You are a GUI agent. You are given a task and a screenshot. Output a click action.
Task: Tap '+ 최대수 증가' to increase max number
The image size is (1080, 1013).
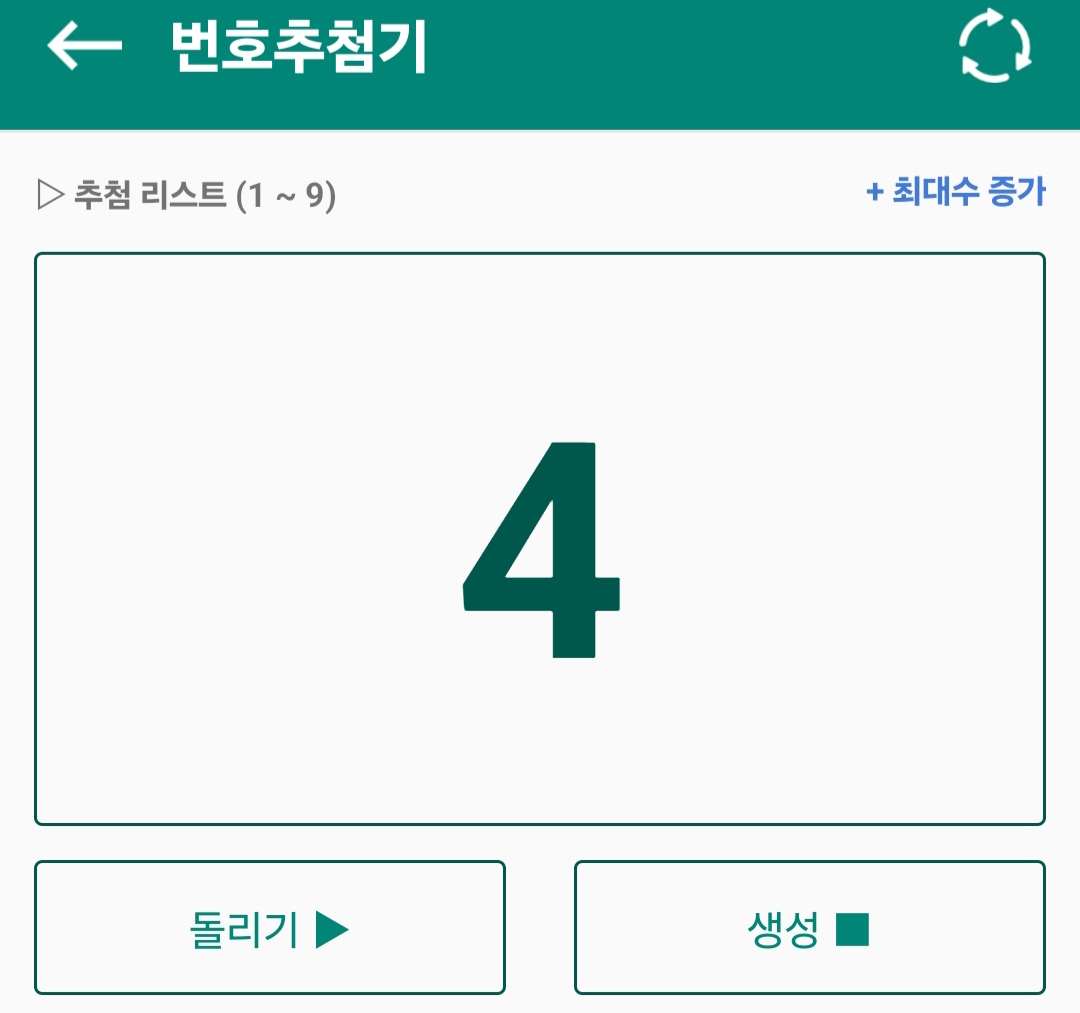[x=955, y=192]
